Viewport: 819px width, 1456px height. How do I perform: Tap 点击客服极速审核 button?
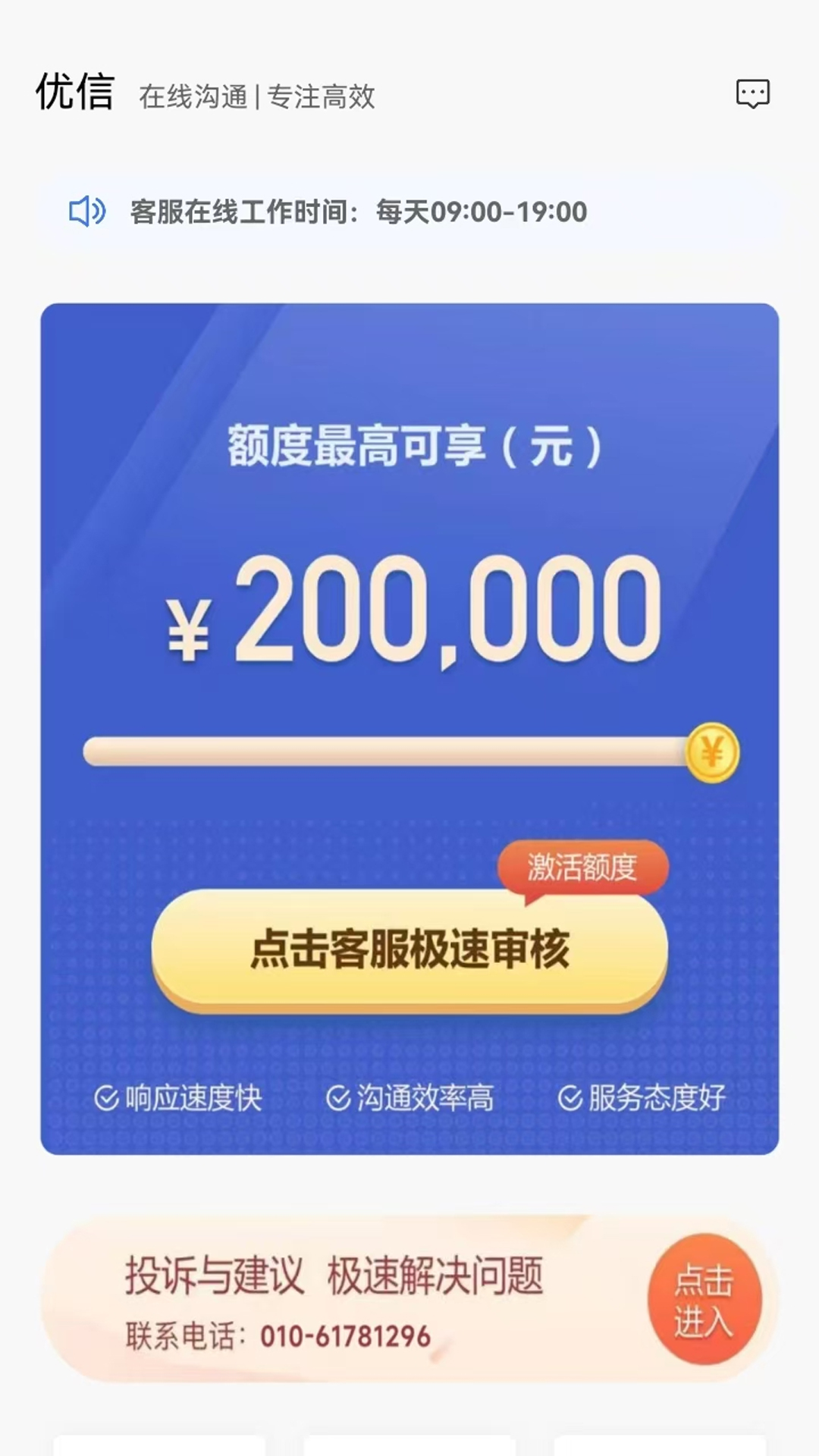pos(409,949)
